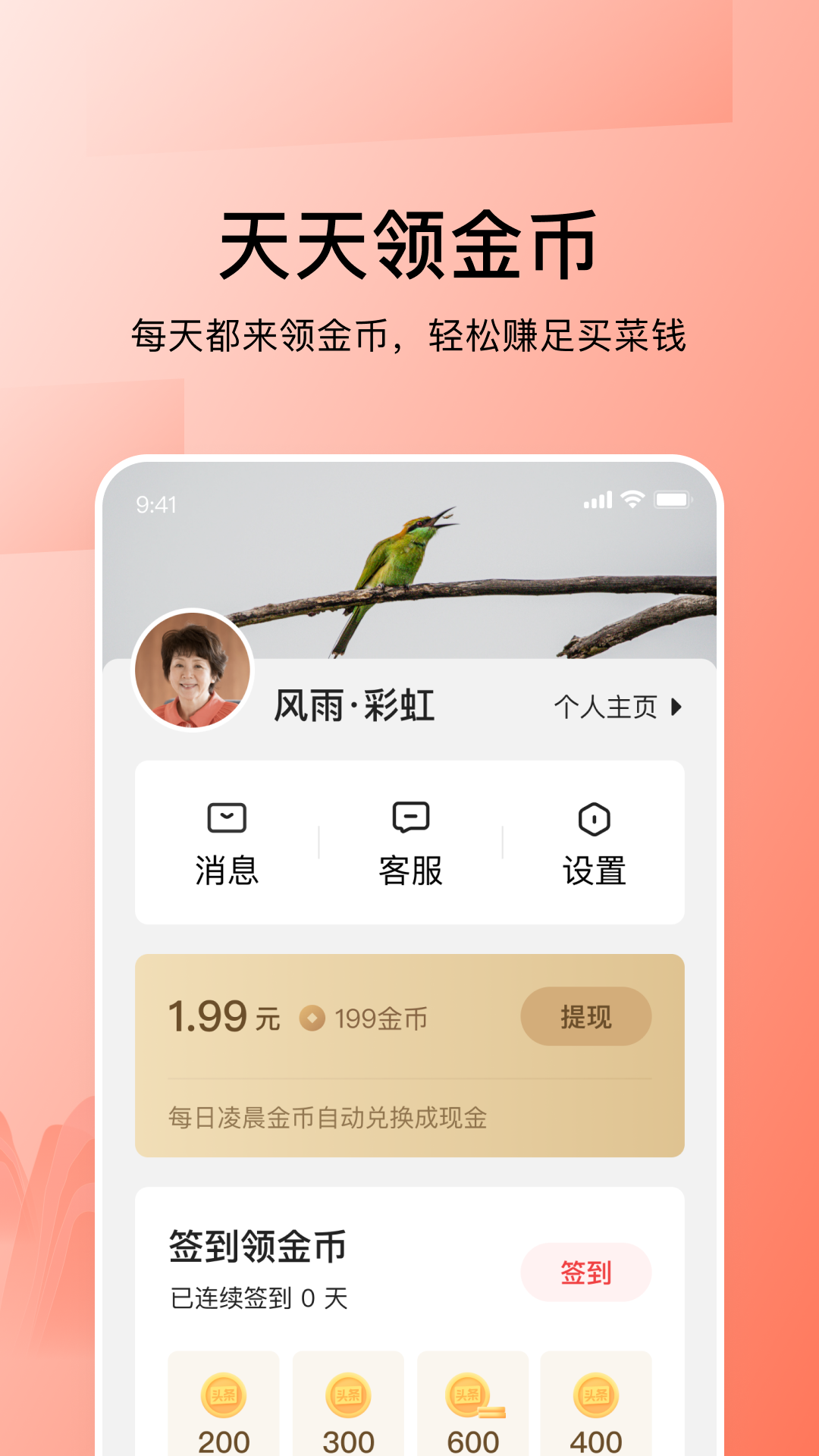This screenshot has width=819, height=1456.
Task: Click the cellular signal bars icon
Action: coord(598,500)
